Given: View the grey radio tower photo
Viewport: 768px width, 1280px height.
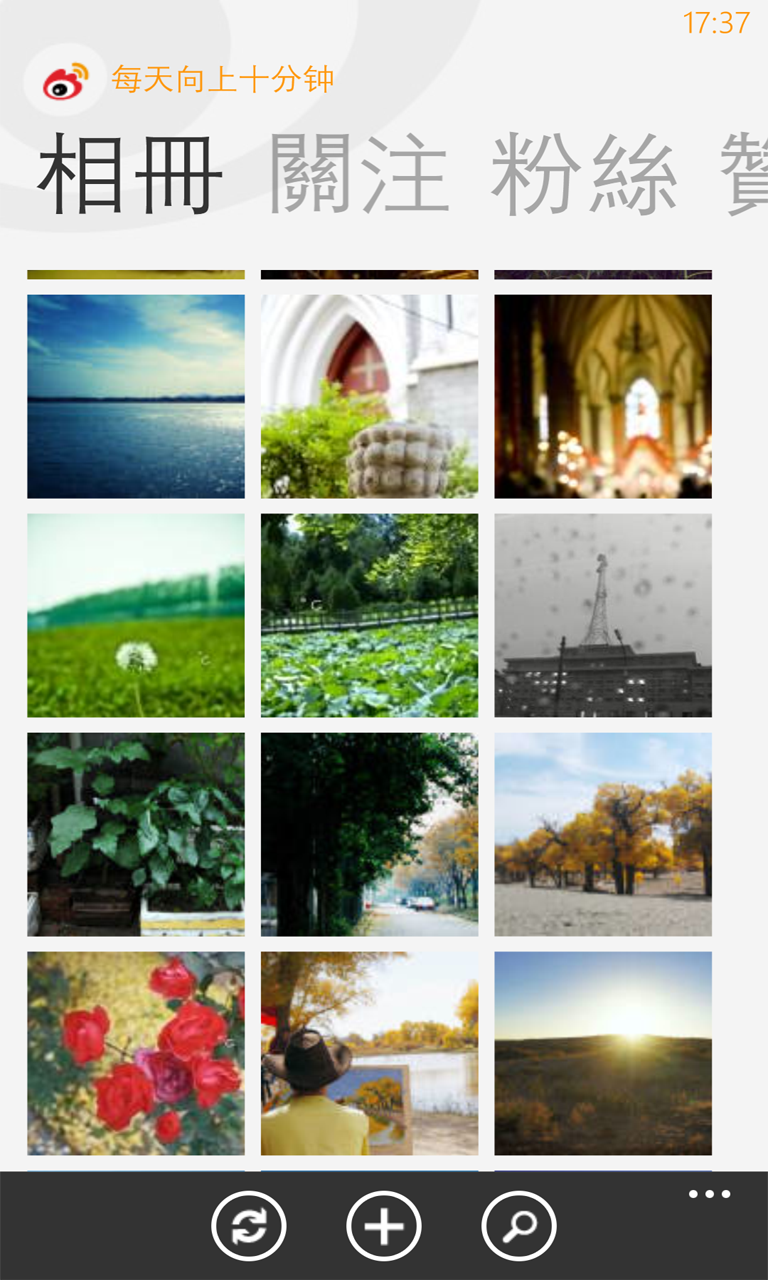Looking at the screenshot, I should [x=603, y=615].
